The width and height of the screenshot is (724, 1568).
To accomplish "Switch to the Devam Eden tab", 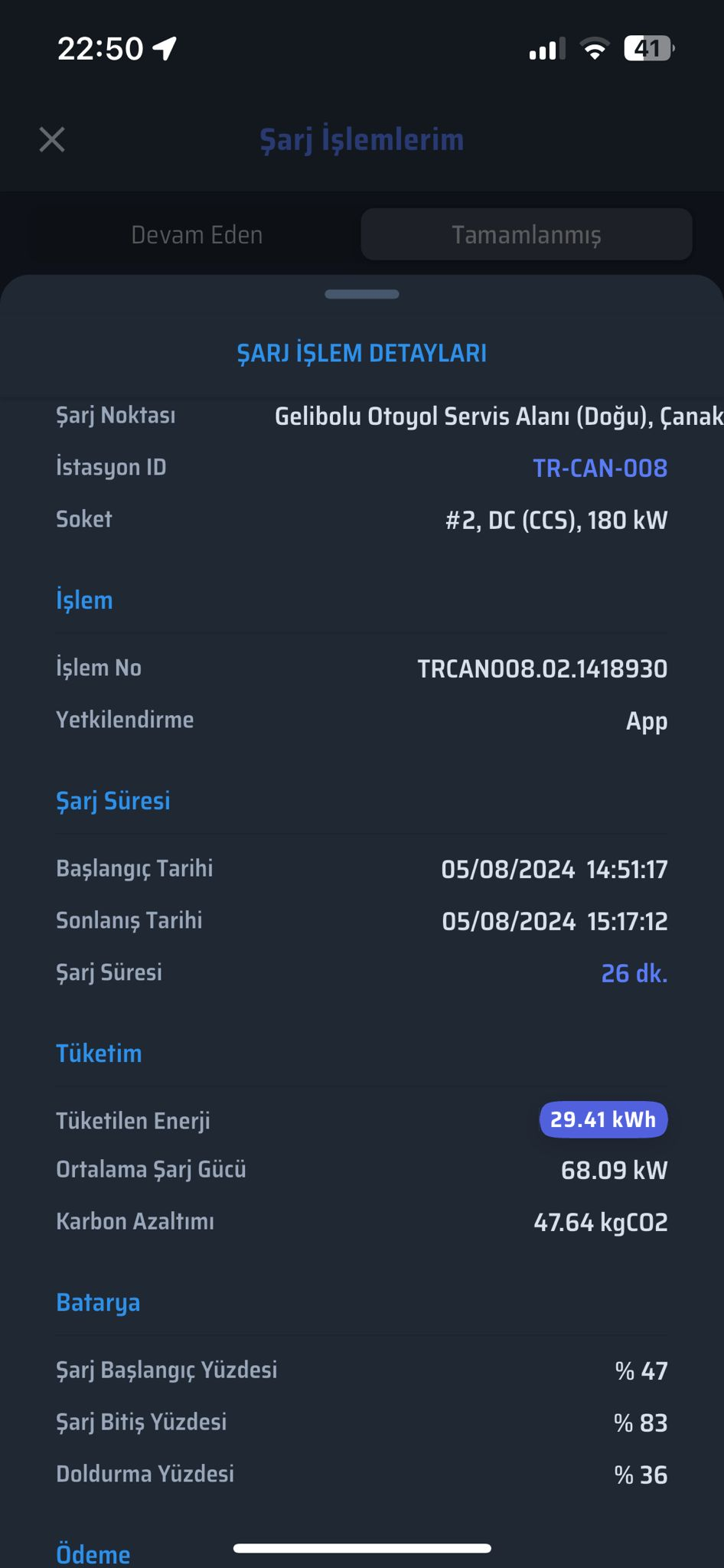I will pyautogui.click(x=197, y=234).
